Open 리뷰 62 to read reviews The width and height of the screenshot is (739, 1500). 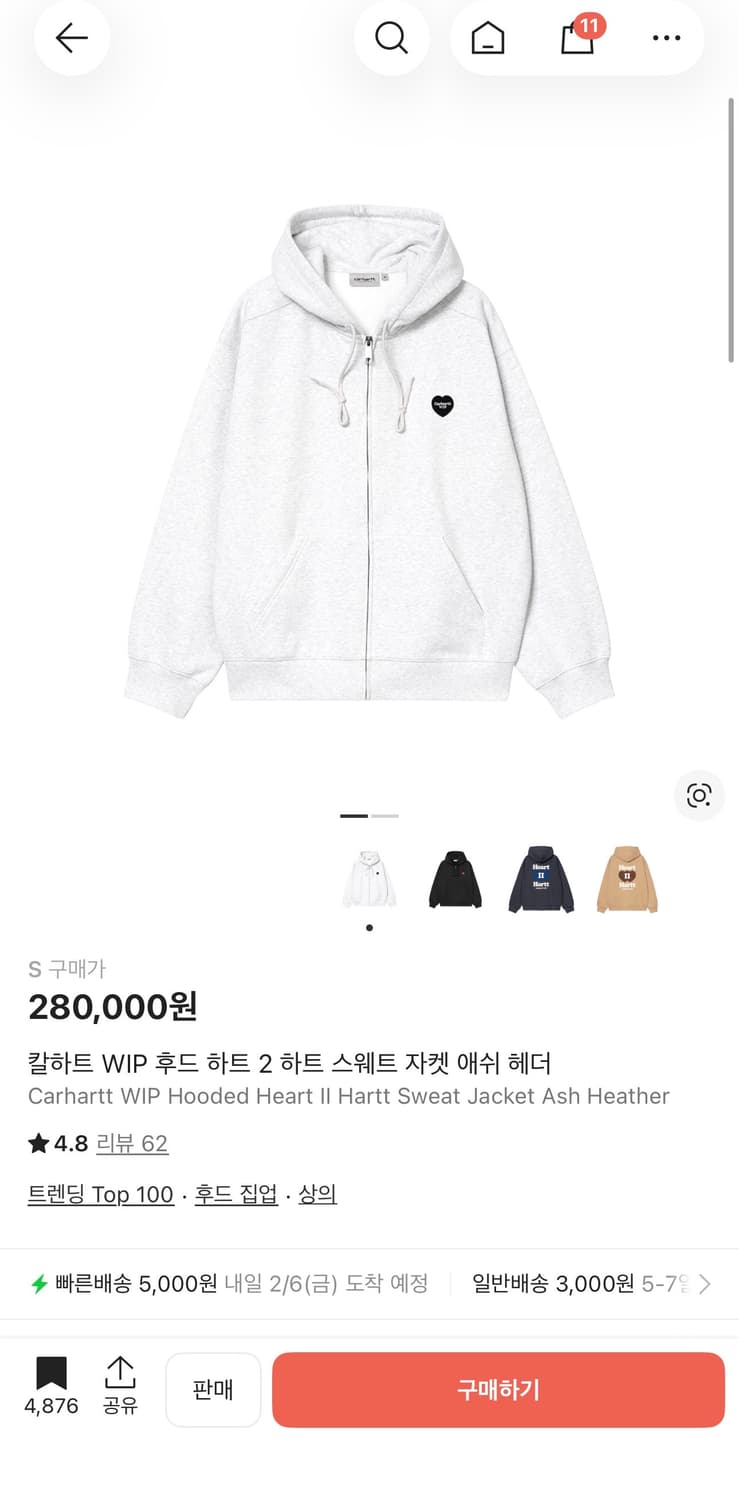[133, 1144]
